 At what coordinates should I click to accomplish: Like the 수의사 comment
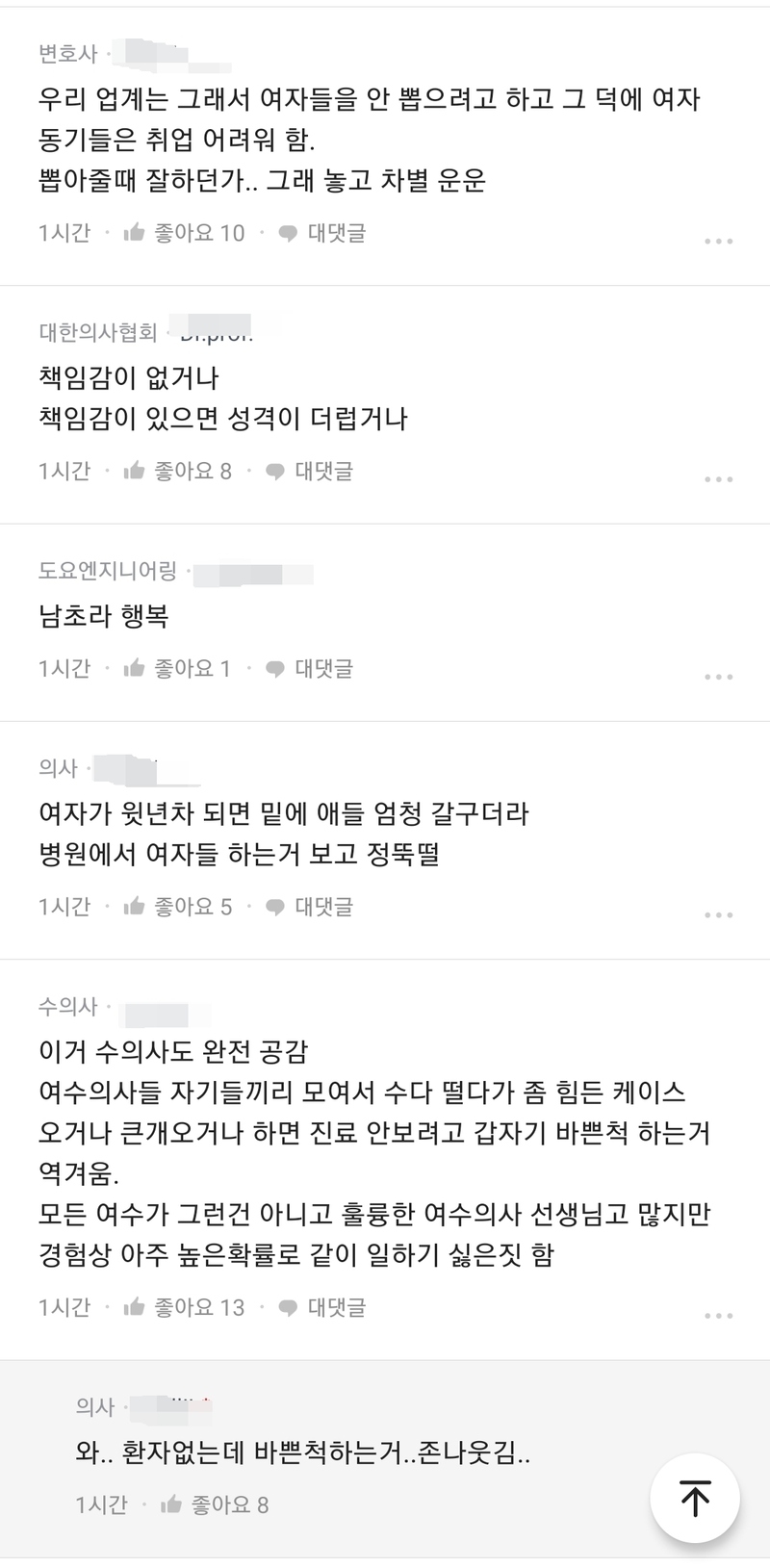click(184, 1307)
